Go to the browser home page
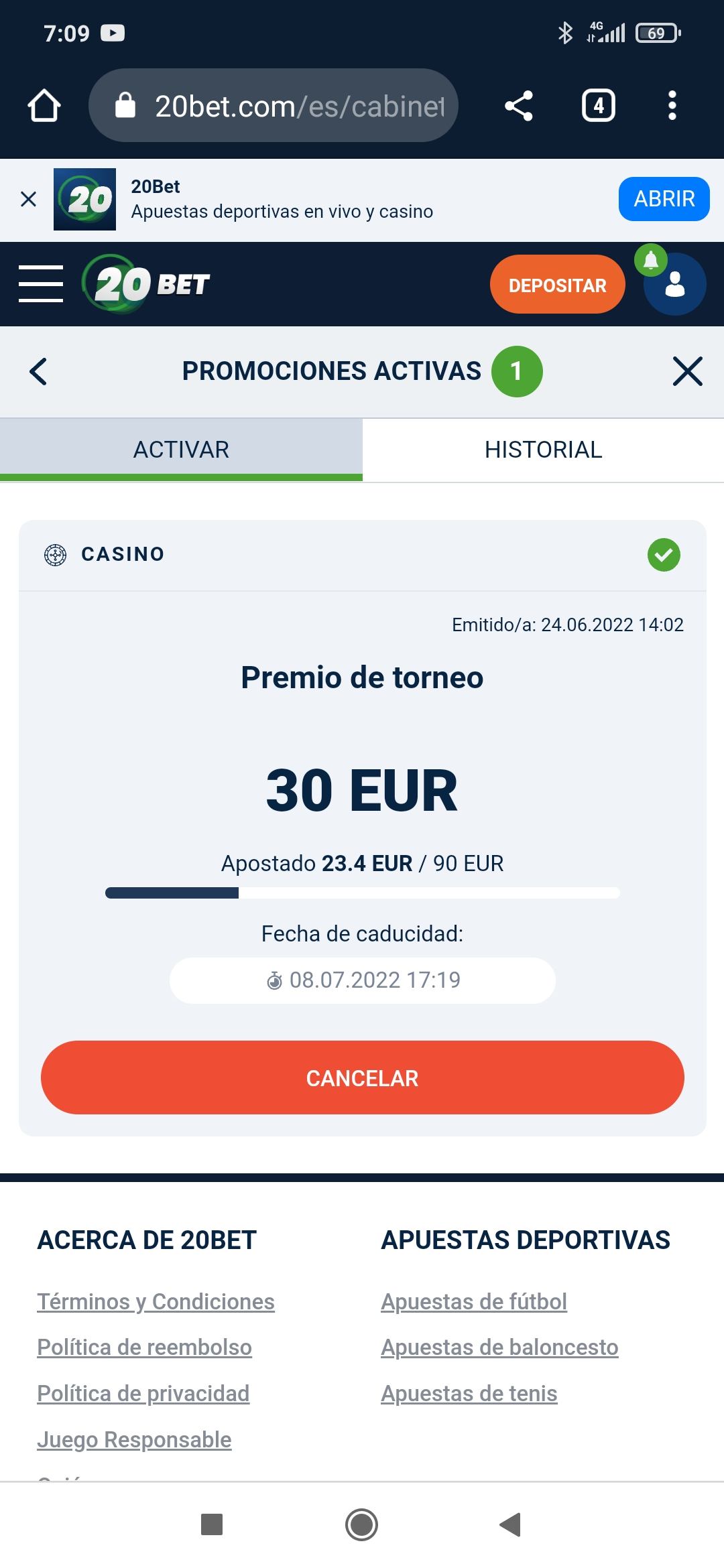The image size is (724, 1568). point(44,106)
